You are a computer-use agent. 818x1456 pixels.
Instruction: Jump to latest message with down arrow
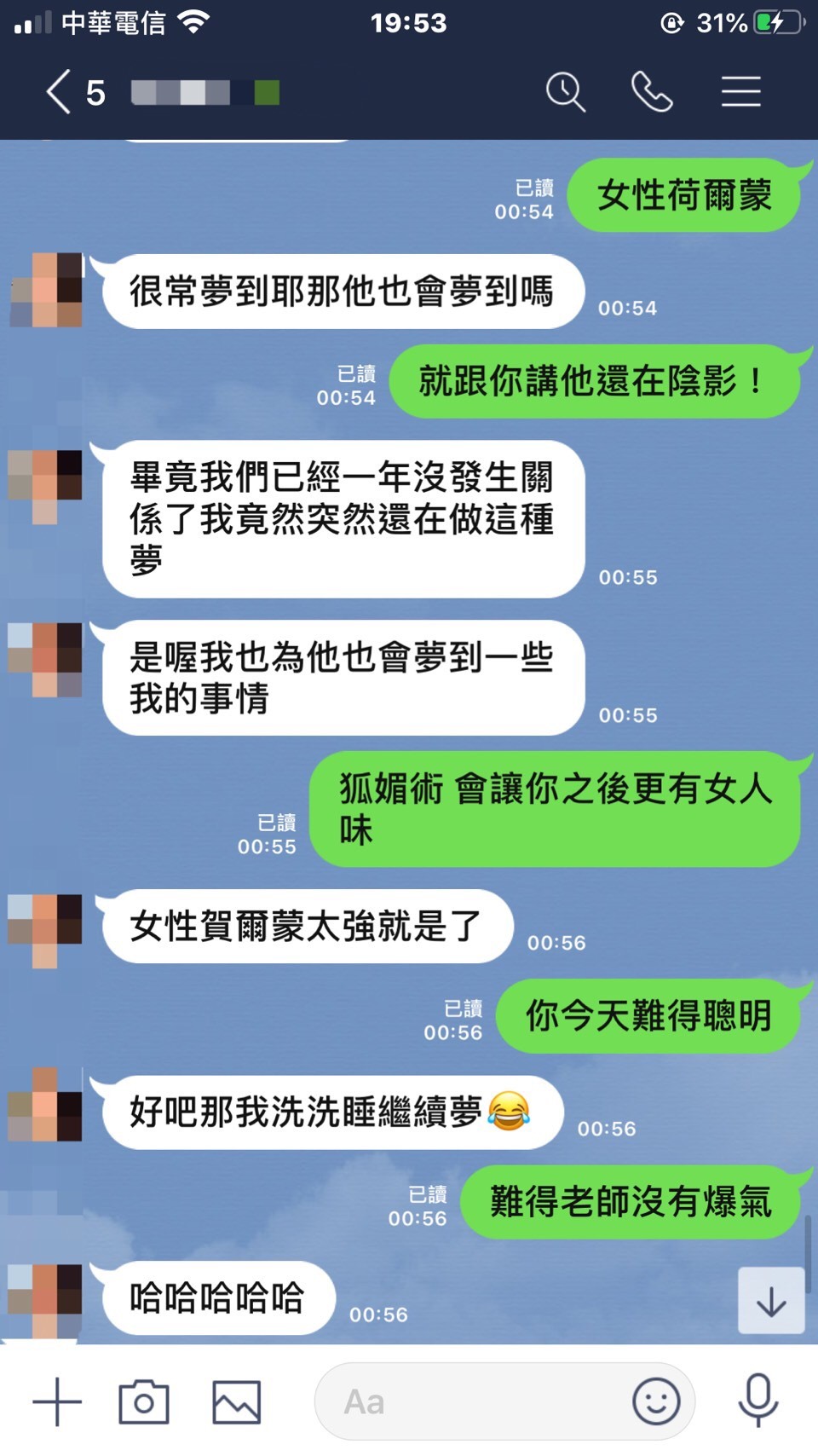point(771,1301)
